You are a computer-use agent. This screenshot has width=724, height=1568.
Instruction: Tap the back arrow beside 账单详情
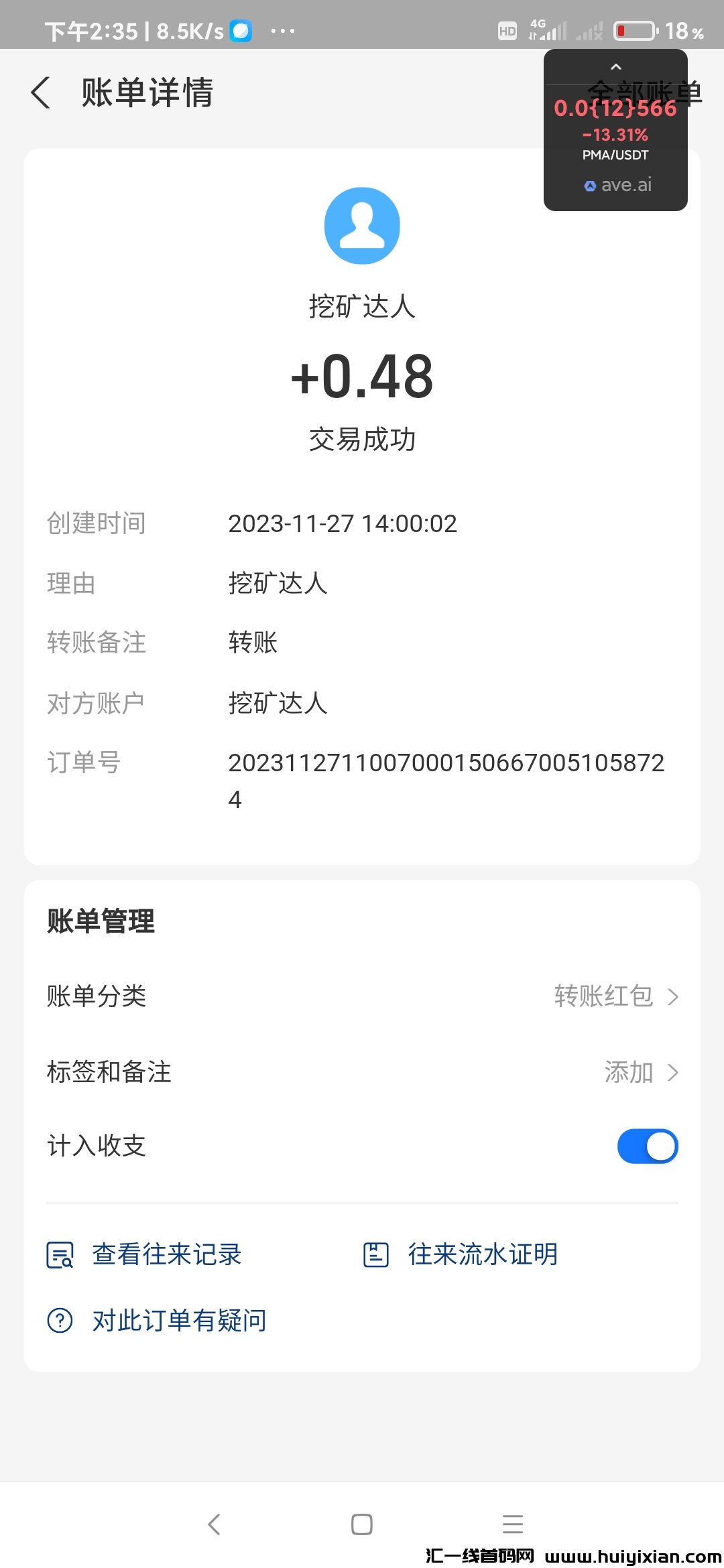[42, 94]
